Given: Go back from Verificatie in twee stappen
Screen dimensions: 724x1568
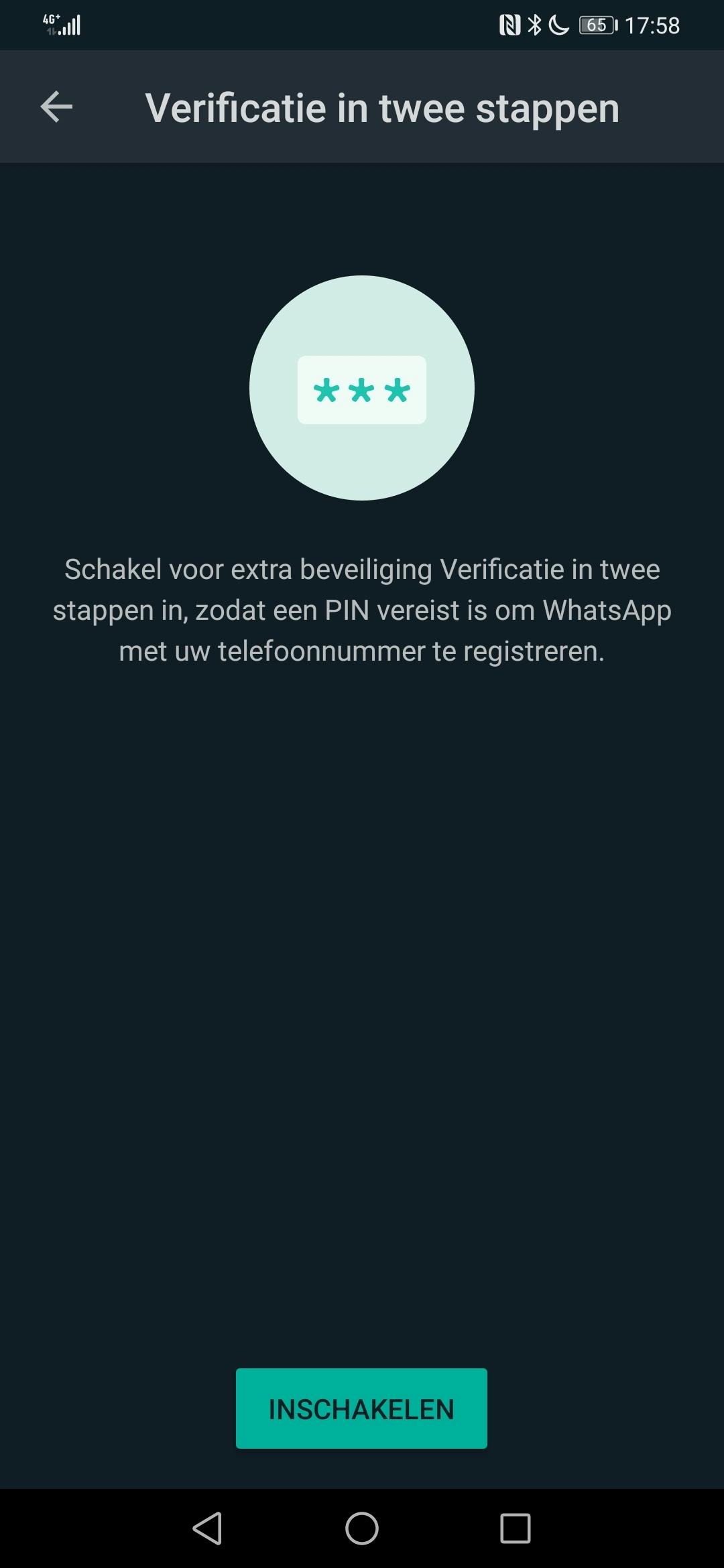Looking at the screenshot, I should (x=56, y=107).
